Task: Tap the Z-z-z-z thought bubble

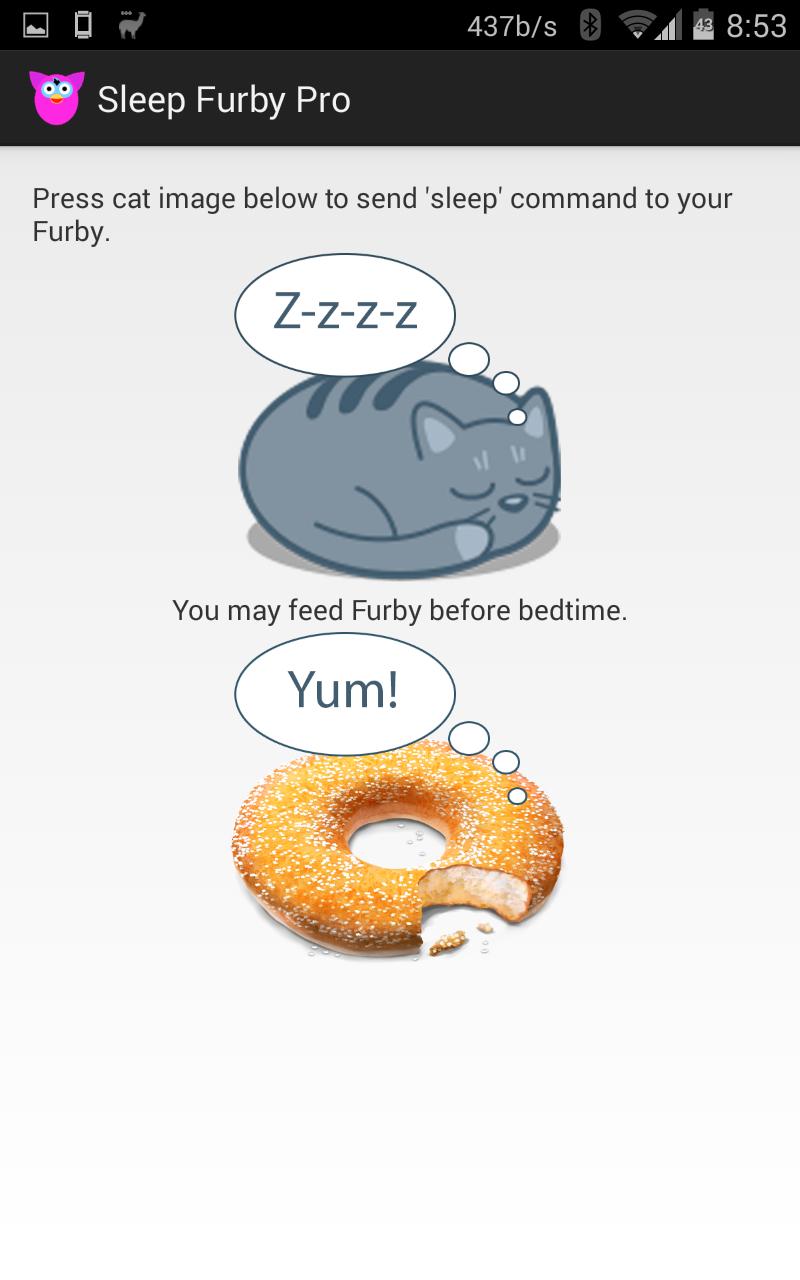Action: (344, 313)
